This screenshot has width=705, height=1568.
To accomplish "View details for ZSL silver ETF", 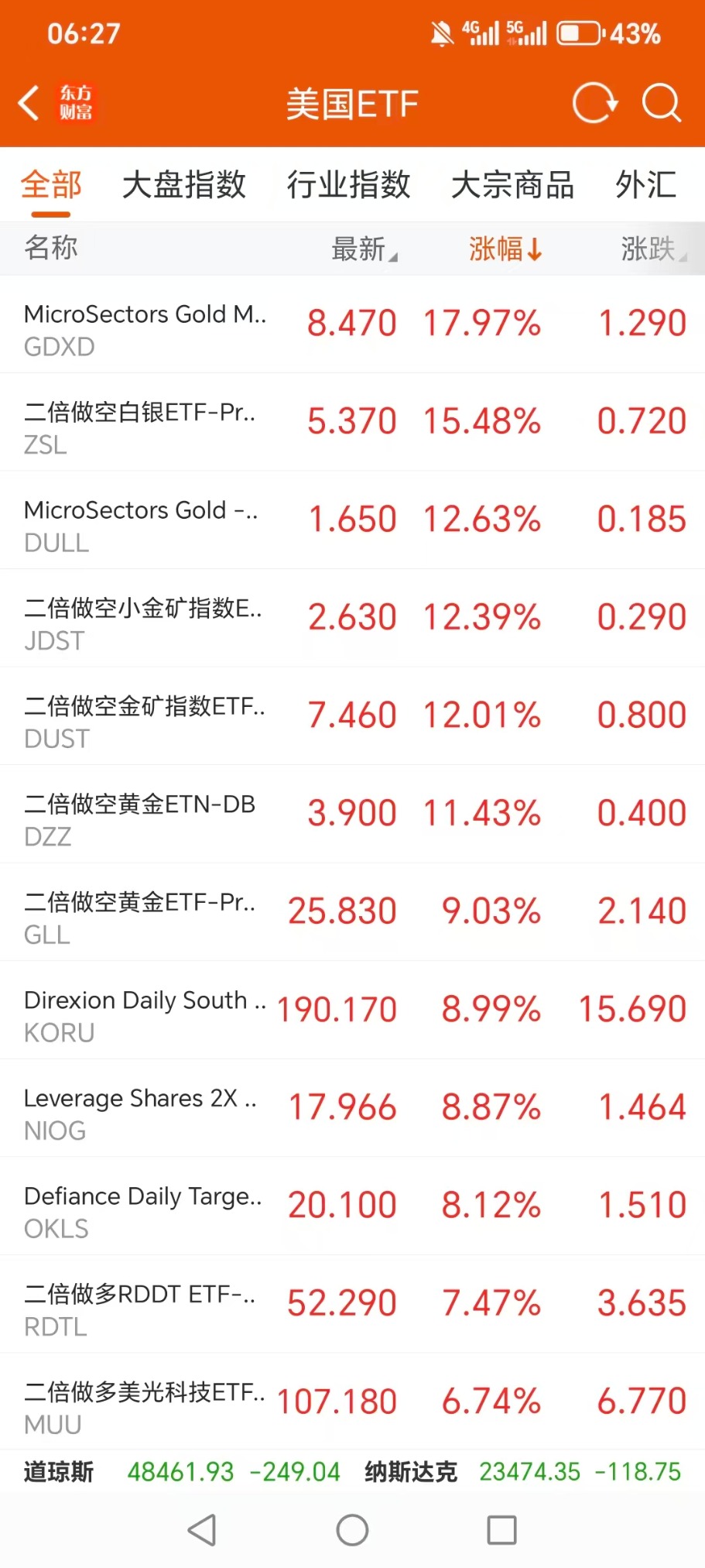I will 352,422.
